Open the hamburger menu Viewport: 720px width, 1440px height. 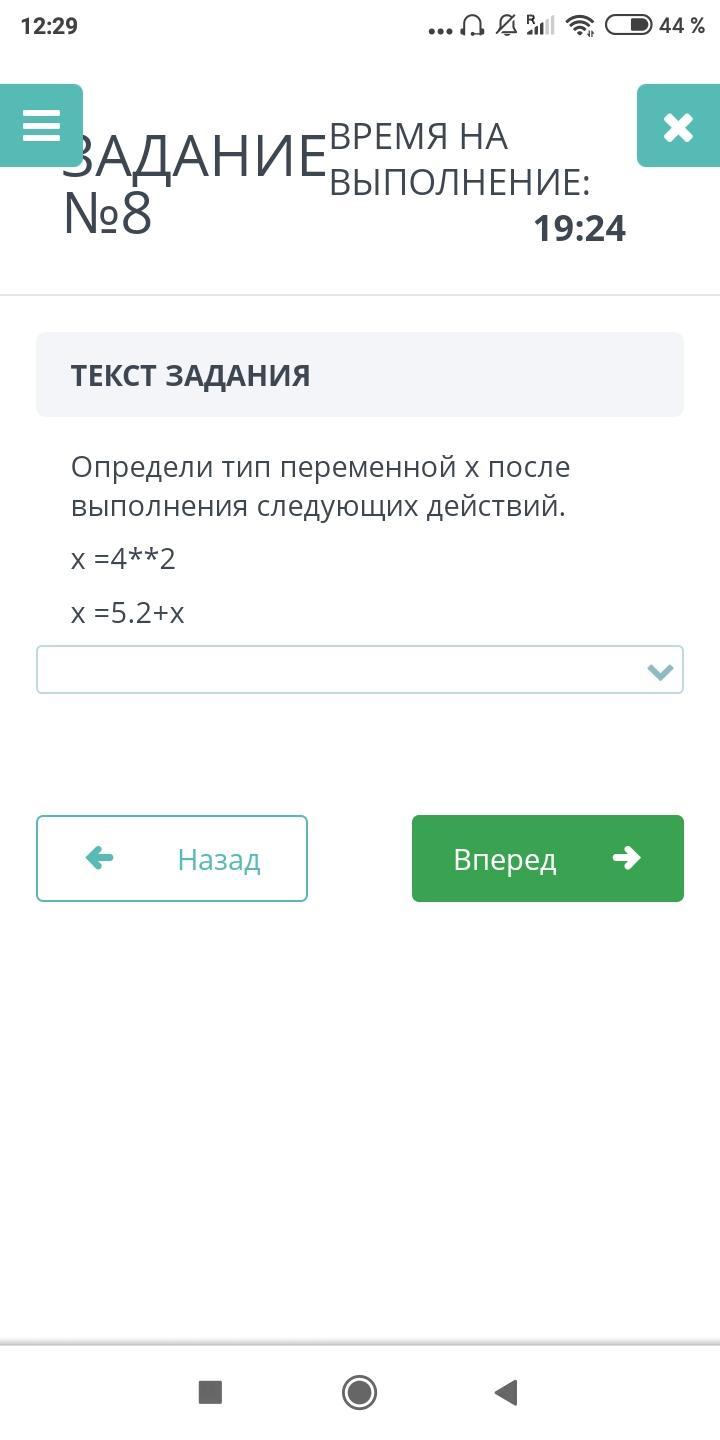tap(41, 126)
